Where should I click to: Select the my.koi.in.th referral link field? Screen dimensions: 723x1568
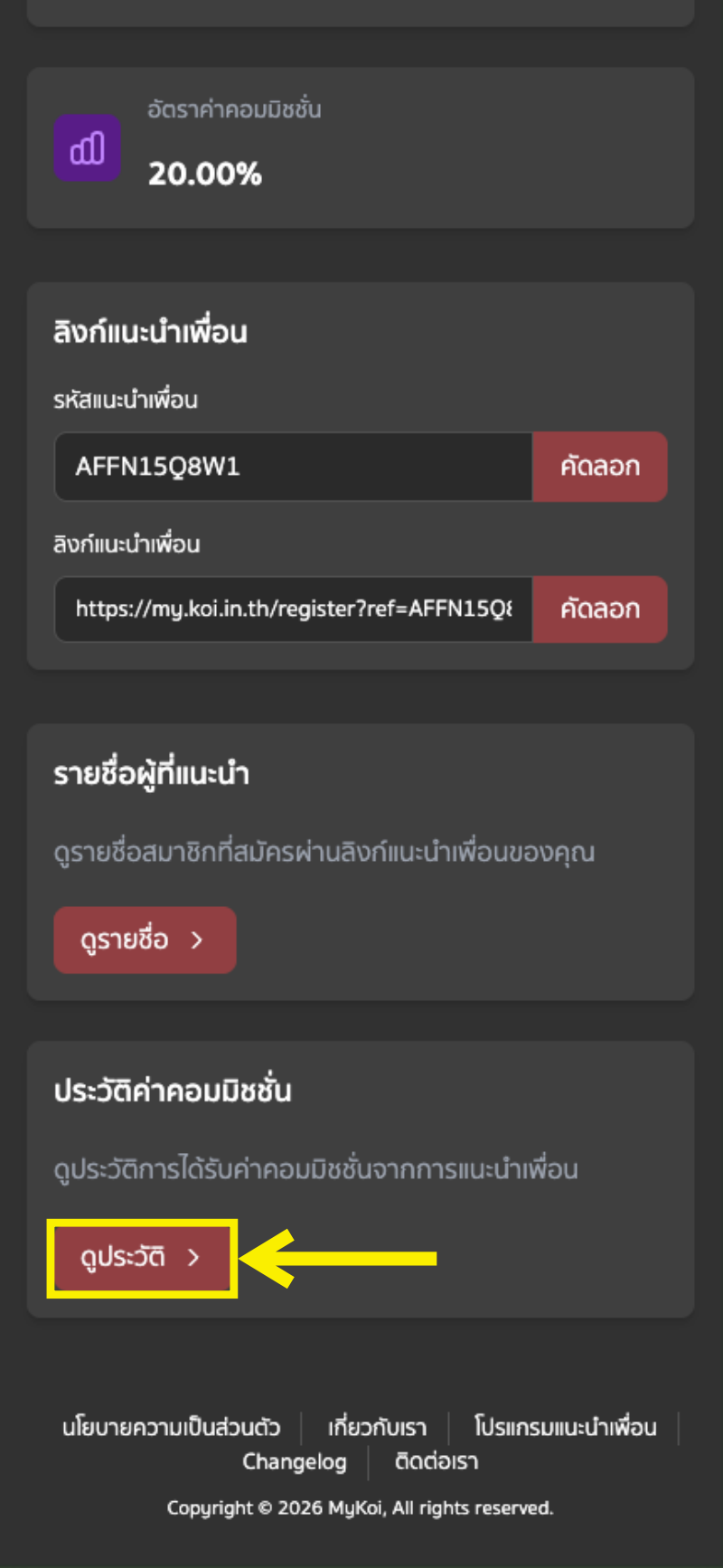pyautogui.click(x=293, y=609)
